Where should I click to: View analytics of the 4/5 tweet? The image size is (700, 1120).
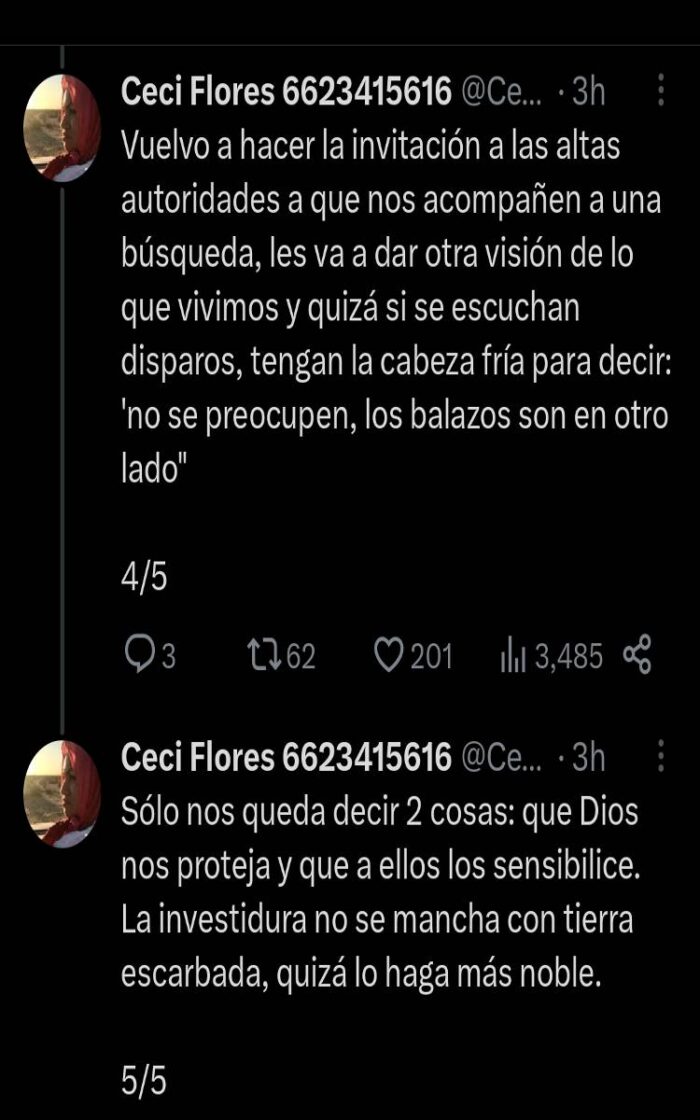pyautogui.click(x=513, y=656)
